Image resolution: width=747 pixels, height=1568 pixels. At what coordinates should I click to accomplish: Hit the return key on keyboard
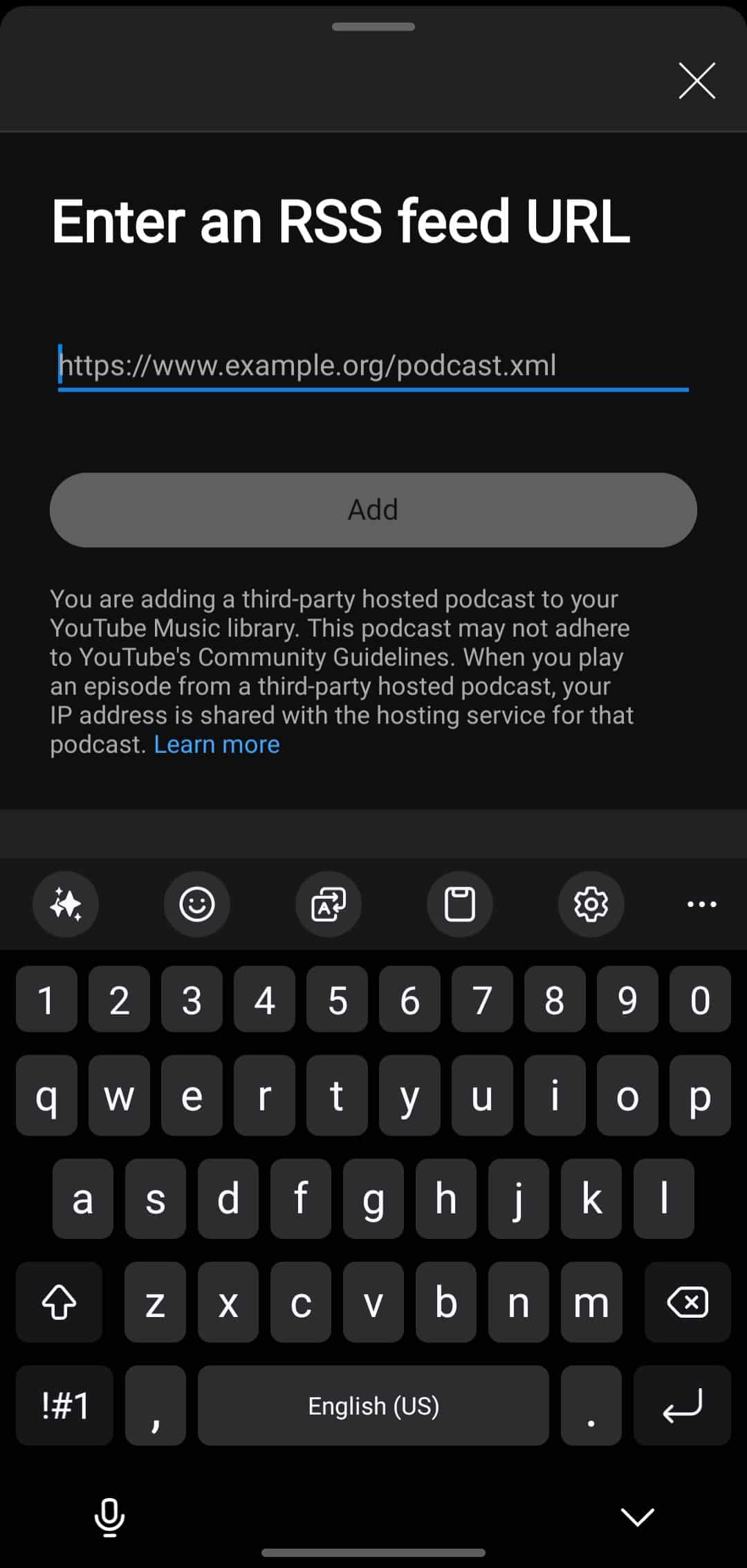682,1406
